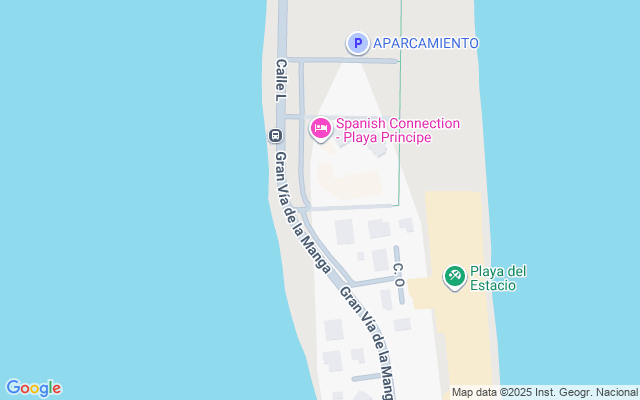Select the bus stop icon on Gran Vía
This screenshot has width=640, height=400.
coord(274,135)
